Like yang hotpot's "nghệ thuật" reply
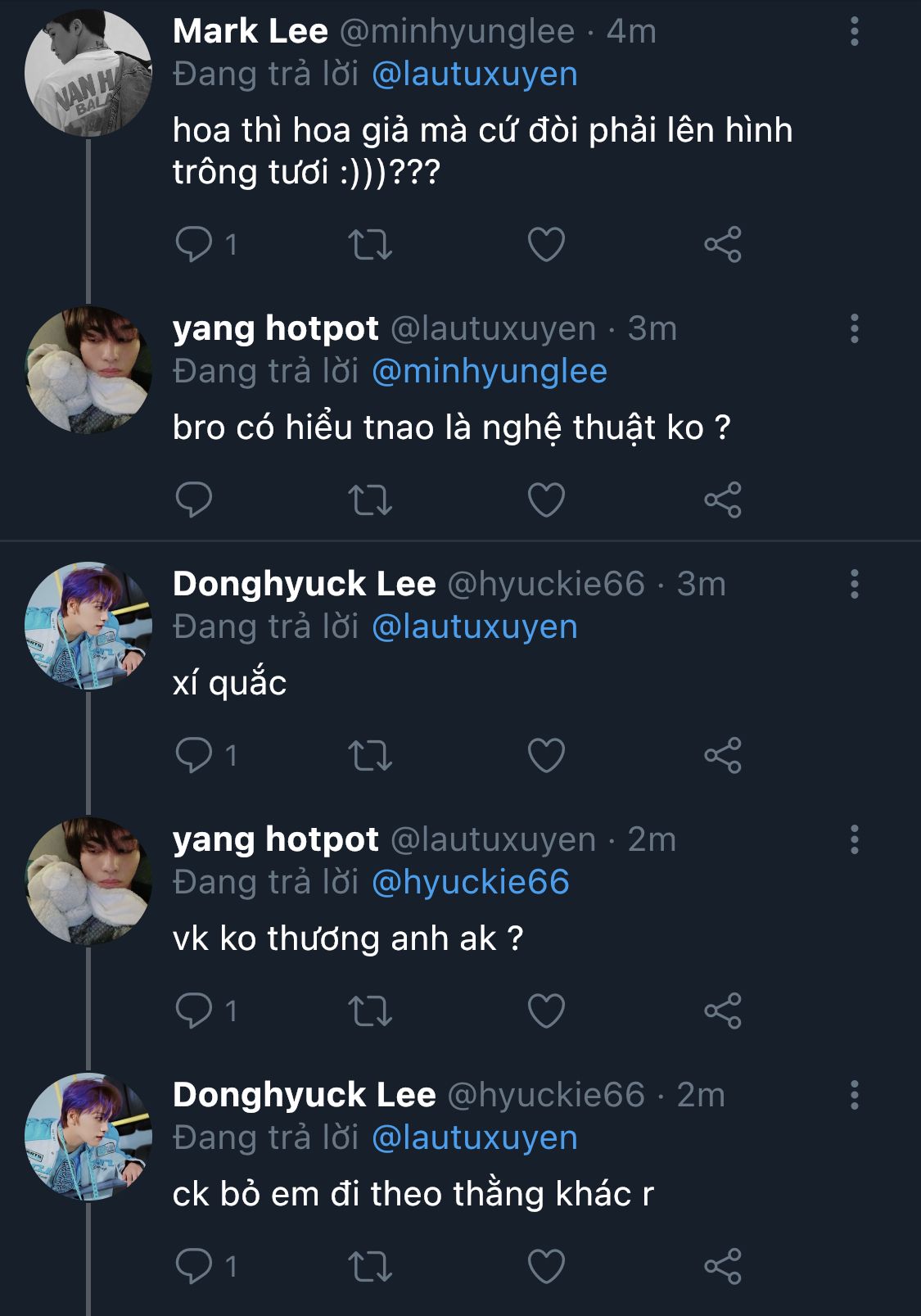 [x=546, y=500]
